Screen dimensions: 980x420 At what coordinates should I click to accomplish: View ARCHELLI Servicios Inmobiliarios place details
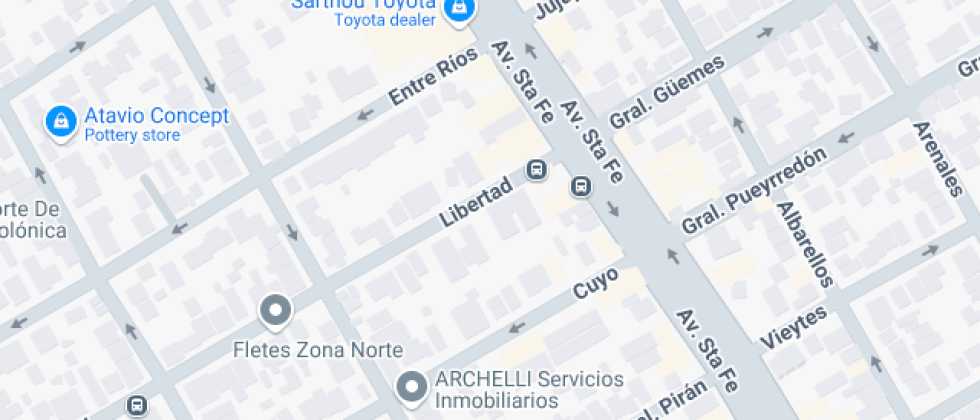coord(411,386)
